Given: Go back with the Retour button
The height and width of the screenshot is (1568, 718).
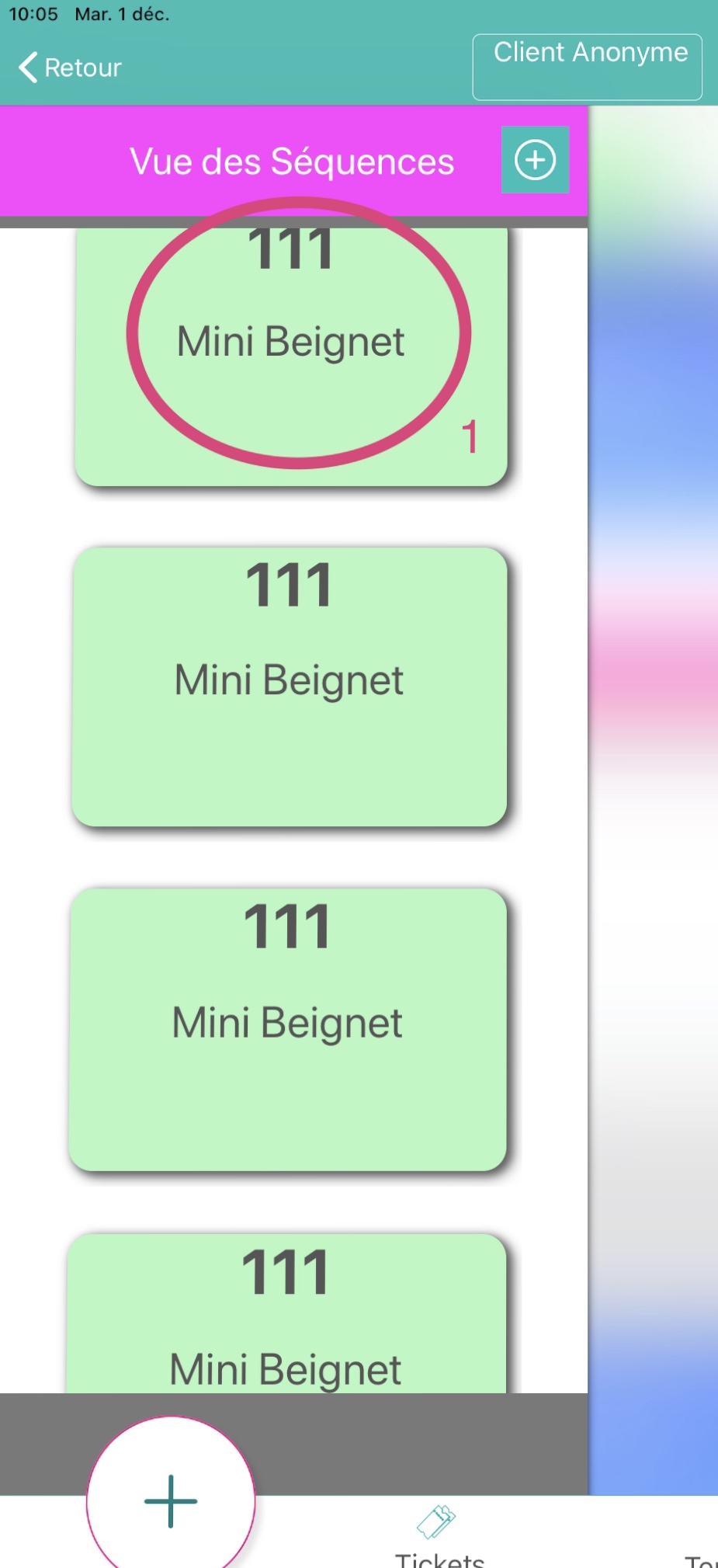Looking at the screenshot, I should click(x=70, y=68).
